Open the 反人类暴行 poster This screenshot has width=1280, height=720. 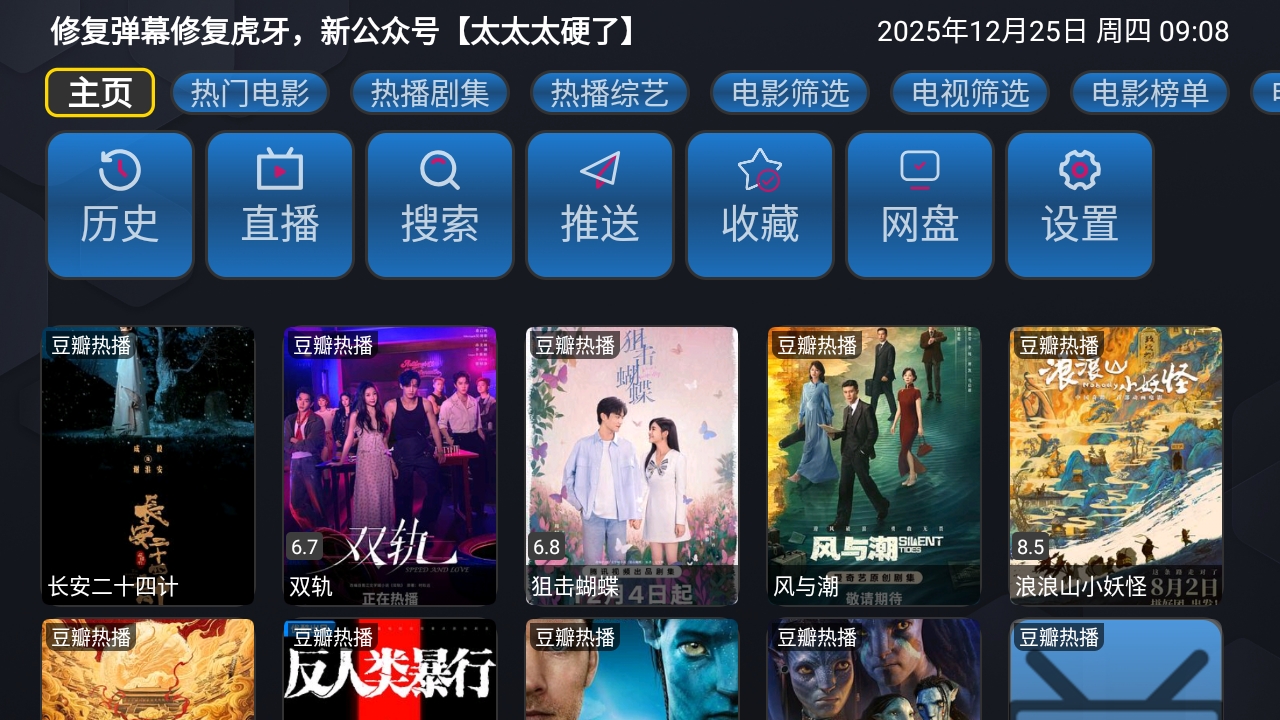(x=390, y=670)
